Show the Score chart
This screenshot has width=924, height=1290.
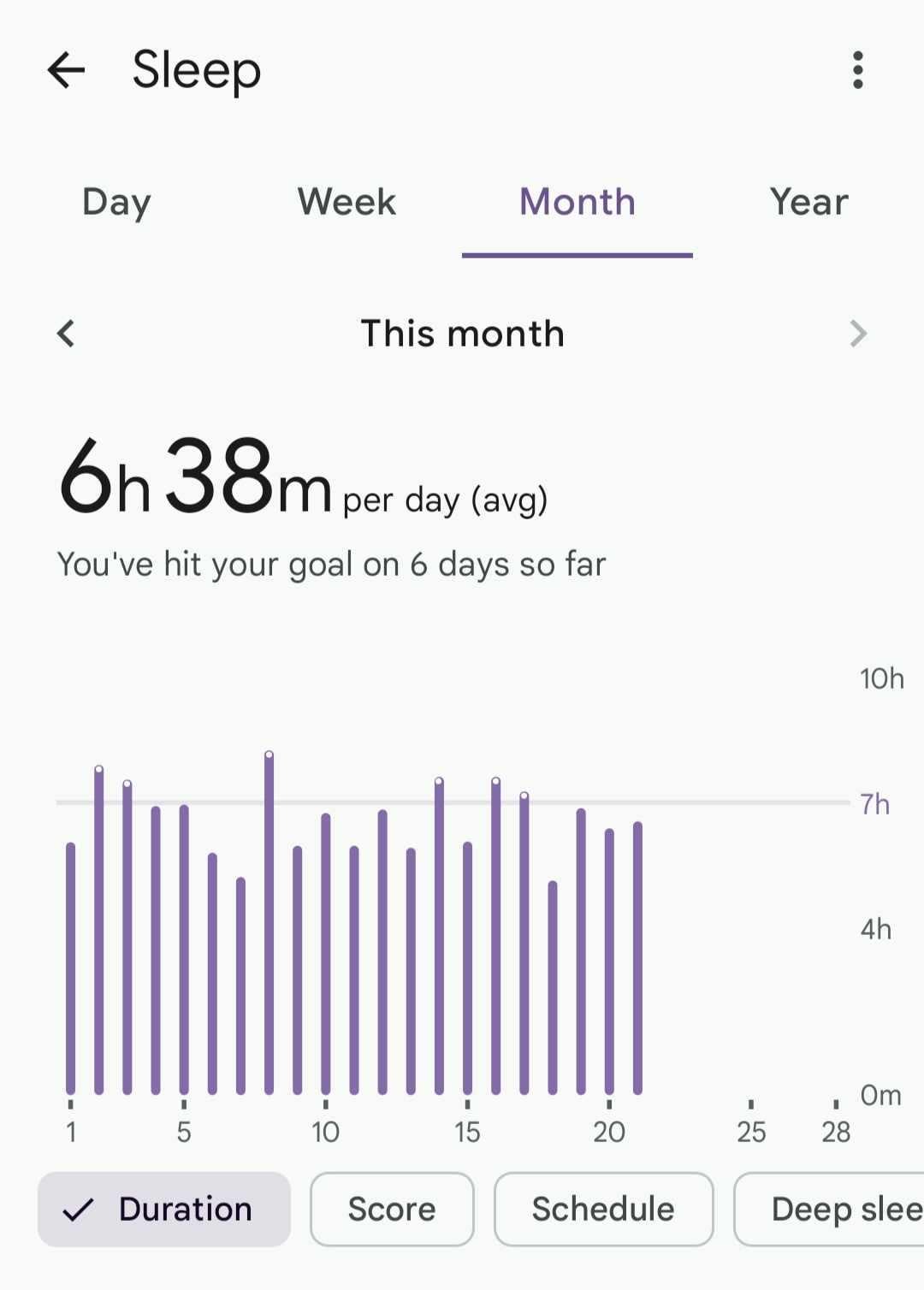[392, 1210]
